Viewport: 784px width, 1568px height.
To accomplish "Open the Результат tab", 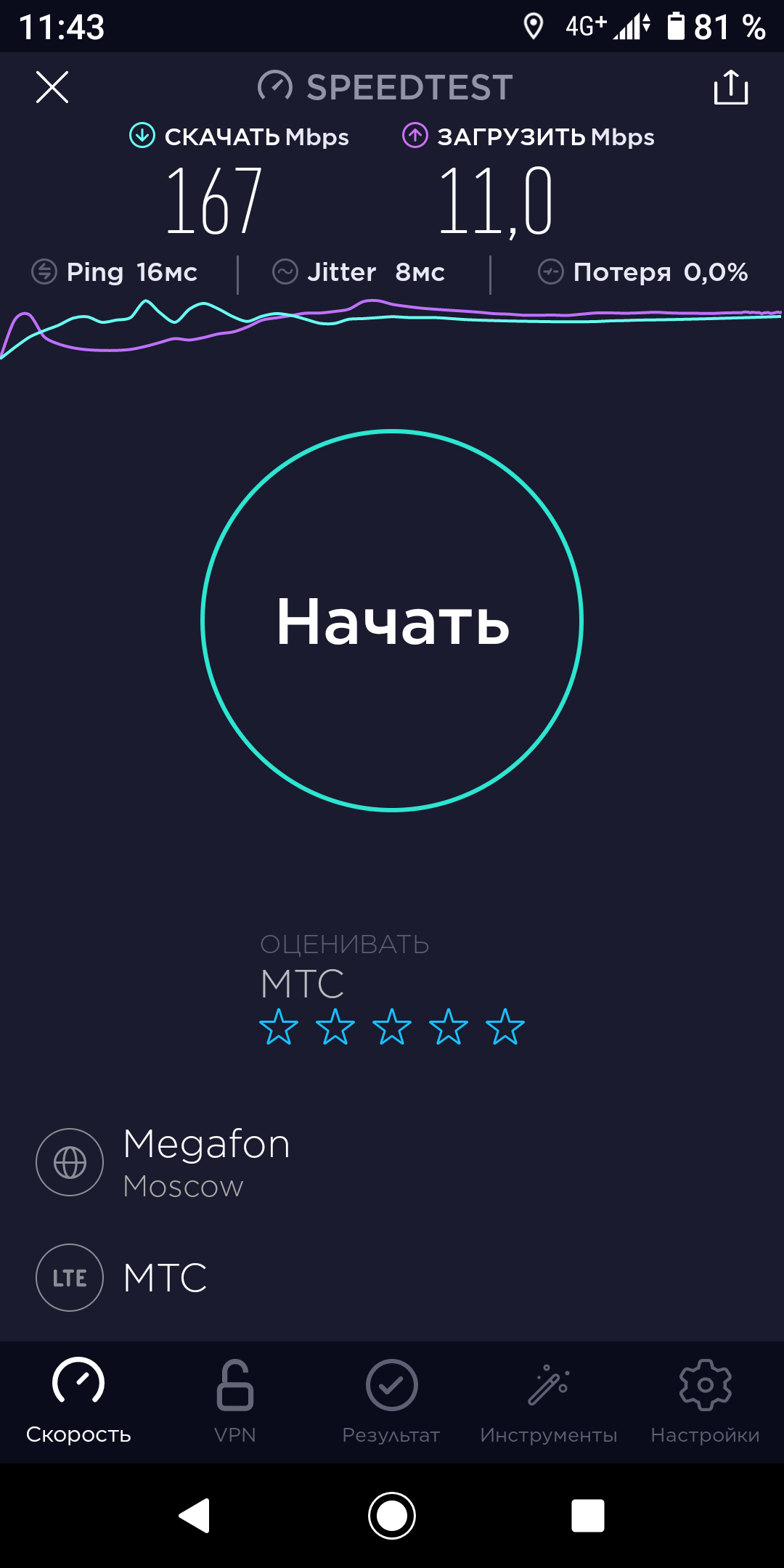I will point(391,1401).
